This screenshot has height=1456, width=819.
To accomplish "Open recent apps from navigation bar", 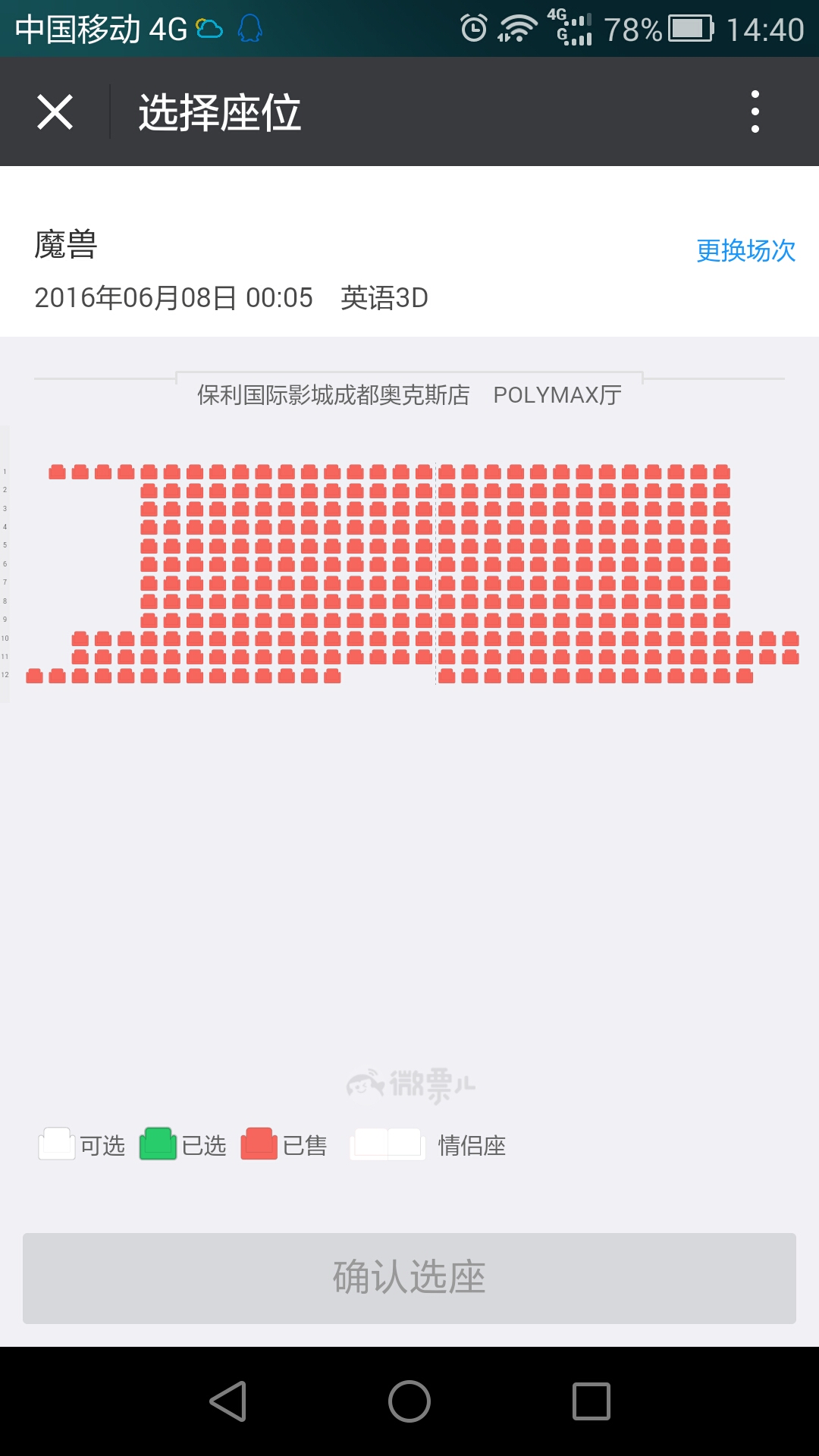I will coord(591,1401).
